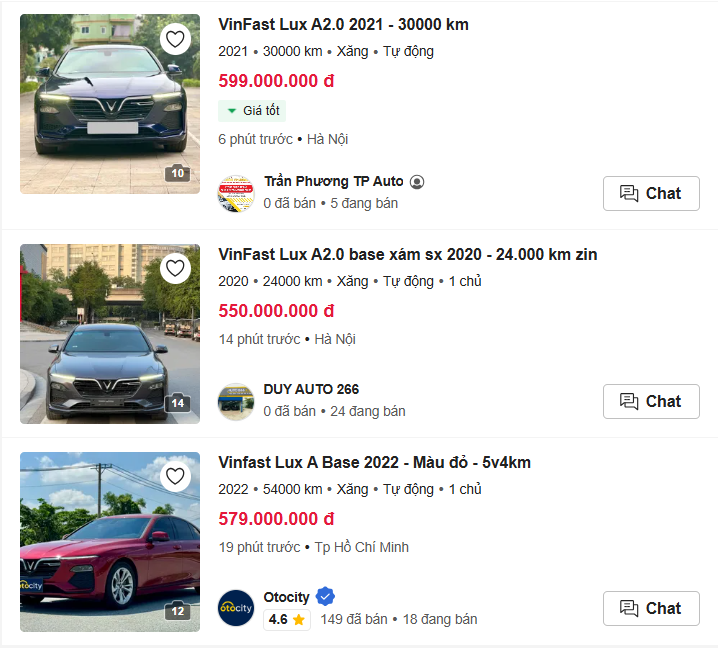This screenshot has width=718, height=648.
Task: Favorite the VinFast Lux A2.0 base xám listing
Action: pyautogui.click(x=176, y=268)
